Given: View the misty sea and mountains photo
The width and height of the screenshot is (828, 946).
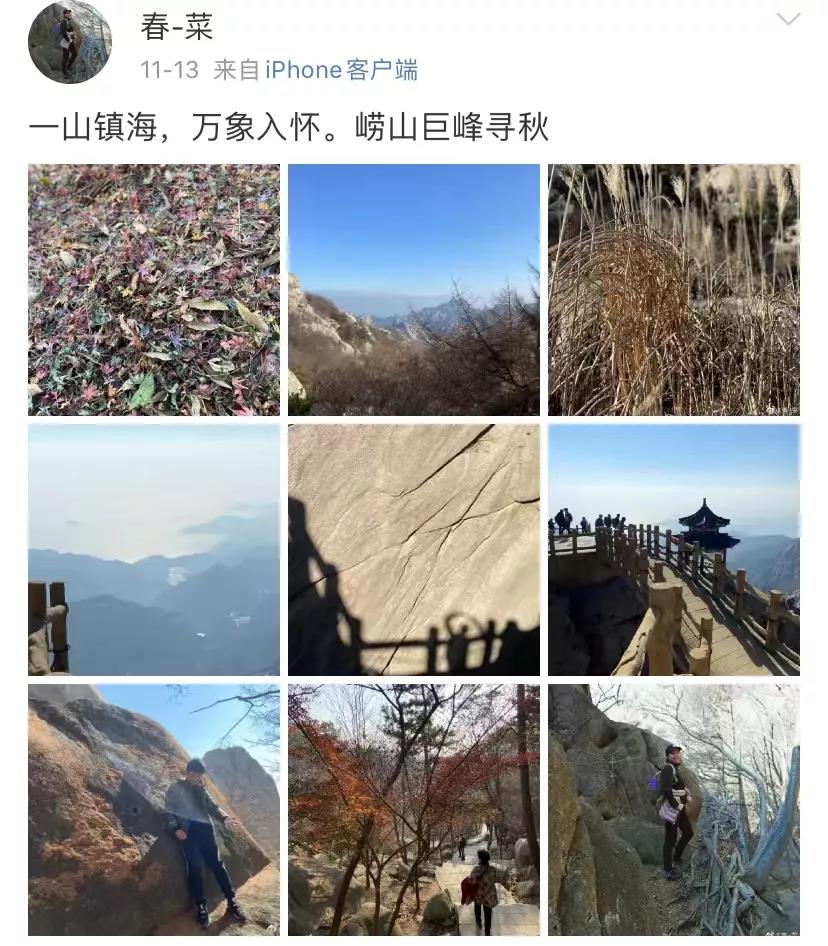Looking at the screenshot, I should pos(154,550).
